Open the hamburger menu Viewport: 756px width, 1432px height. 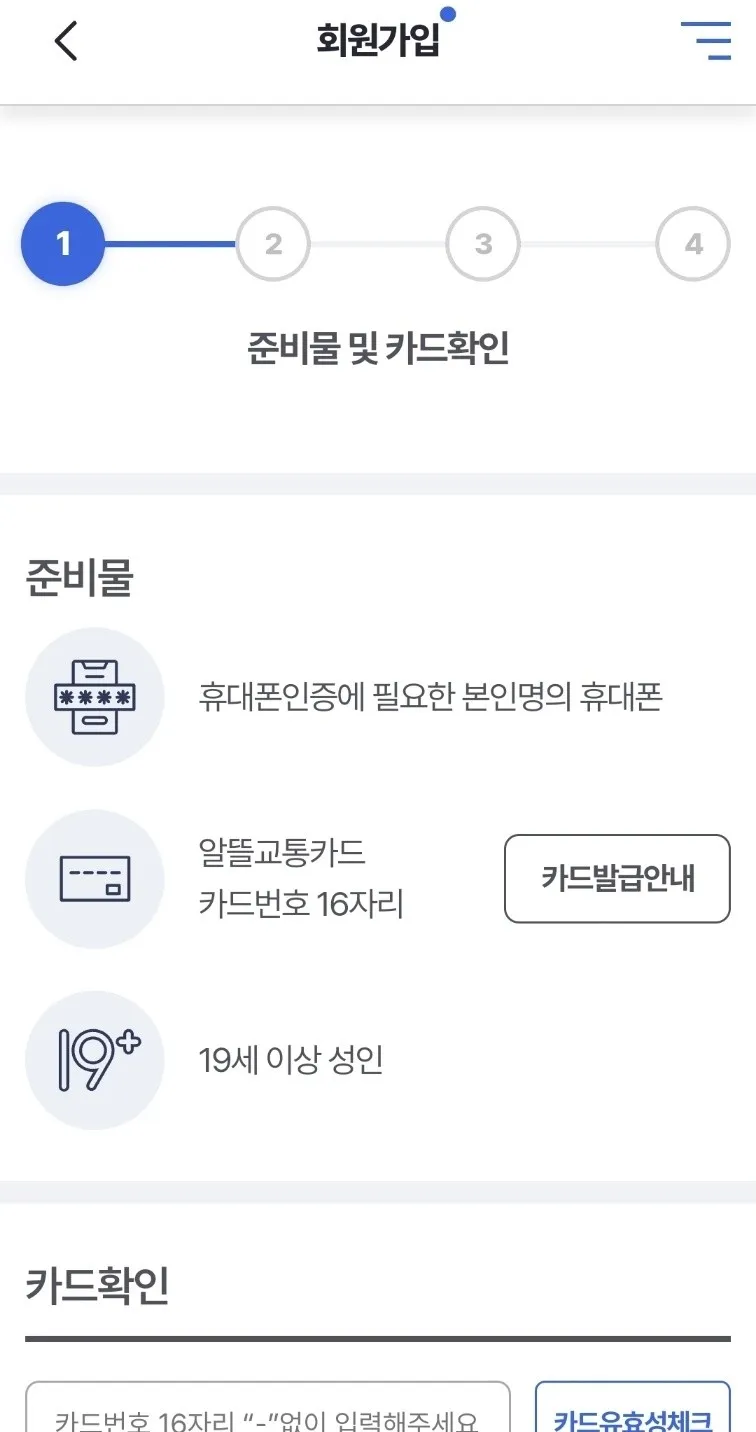pyautogui.click(x=706, y=40)
